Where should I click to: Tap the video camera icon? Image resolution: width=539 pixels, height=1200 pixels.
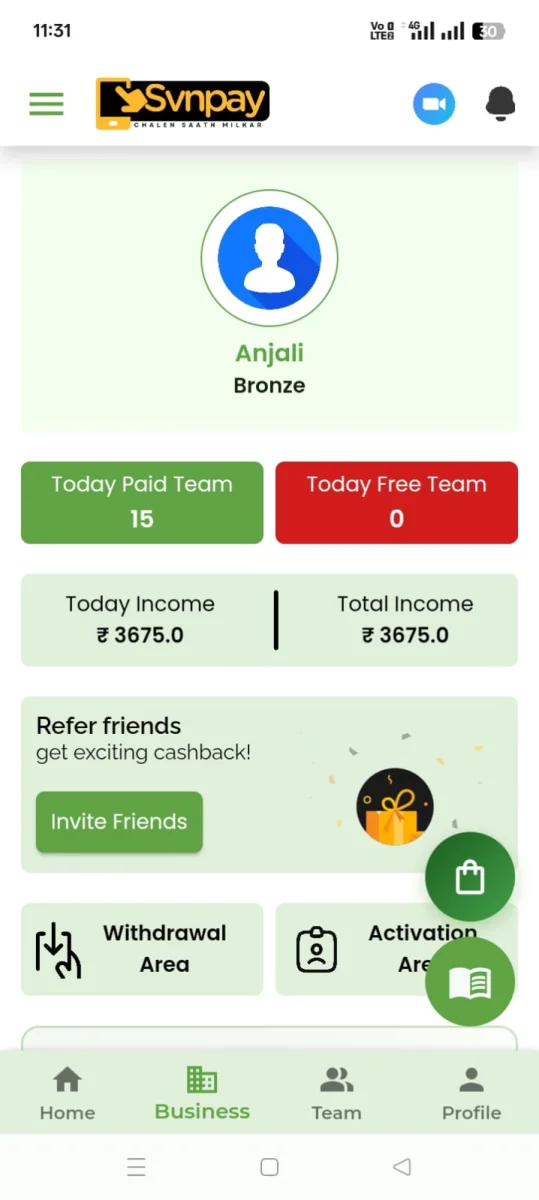click(x=434, y=104)
